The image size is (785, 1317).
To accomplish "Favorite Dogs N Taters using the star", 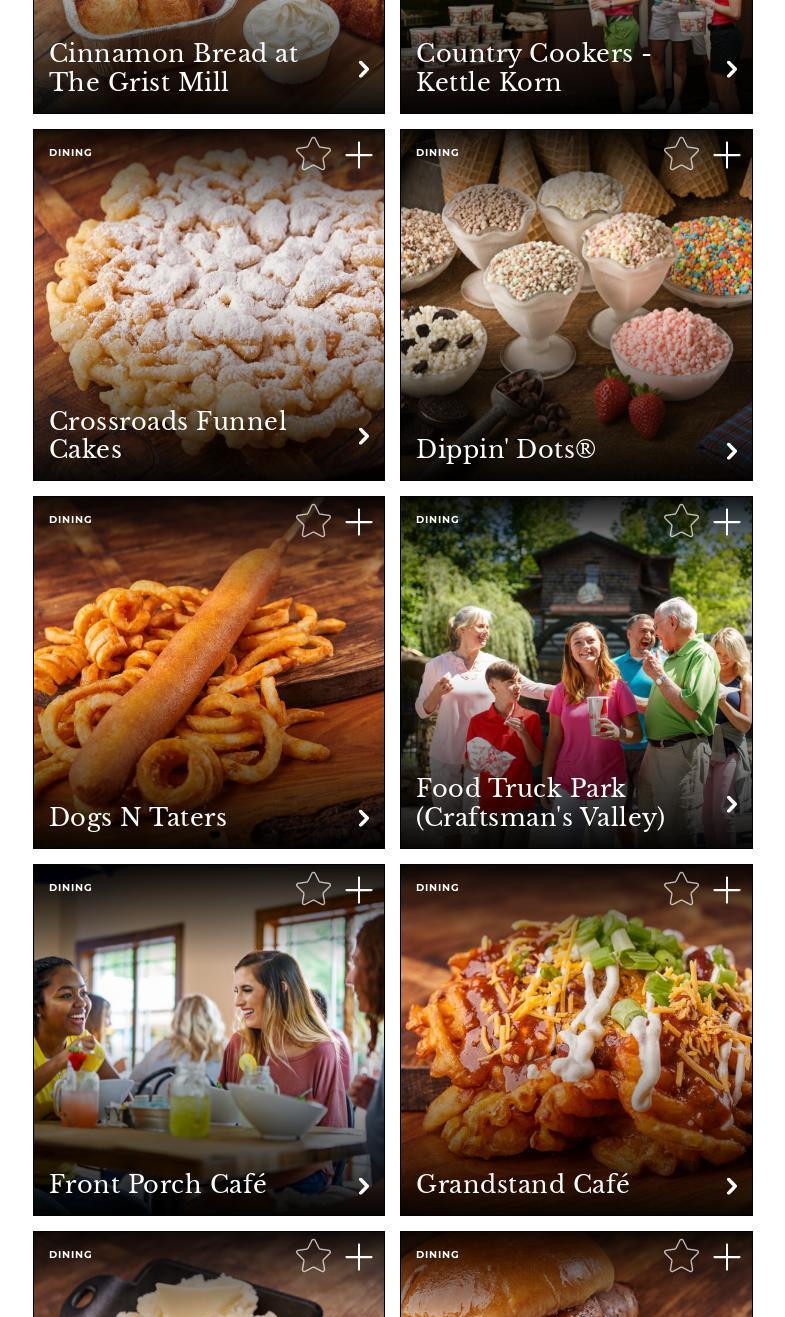I will click(x=313, y=521).
